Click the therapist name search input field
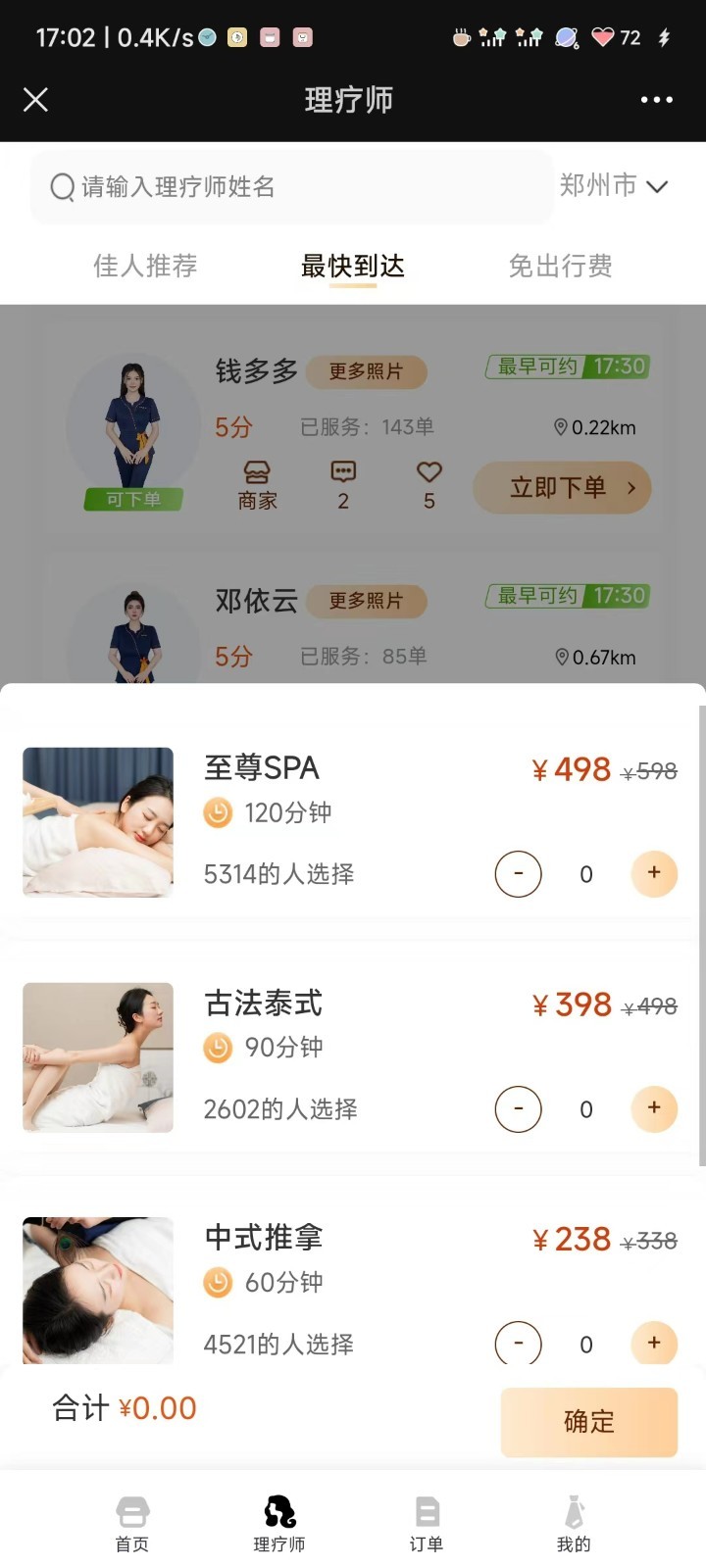Image resolution: width=706 pixels, height=1568 pixels. (x=245, y=186)
